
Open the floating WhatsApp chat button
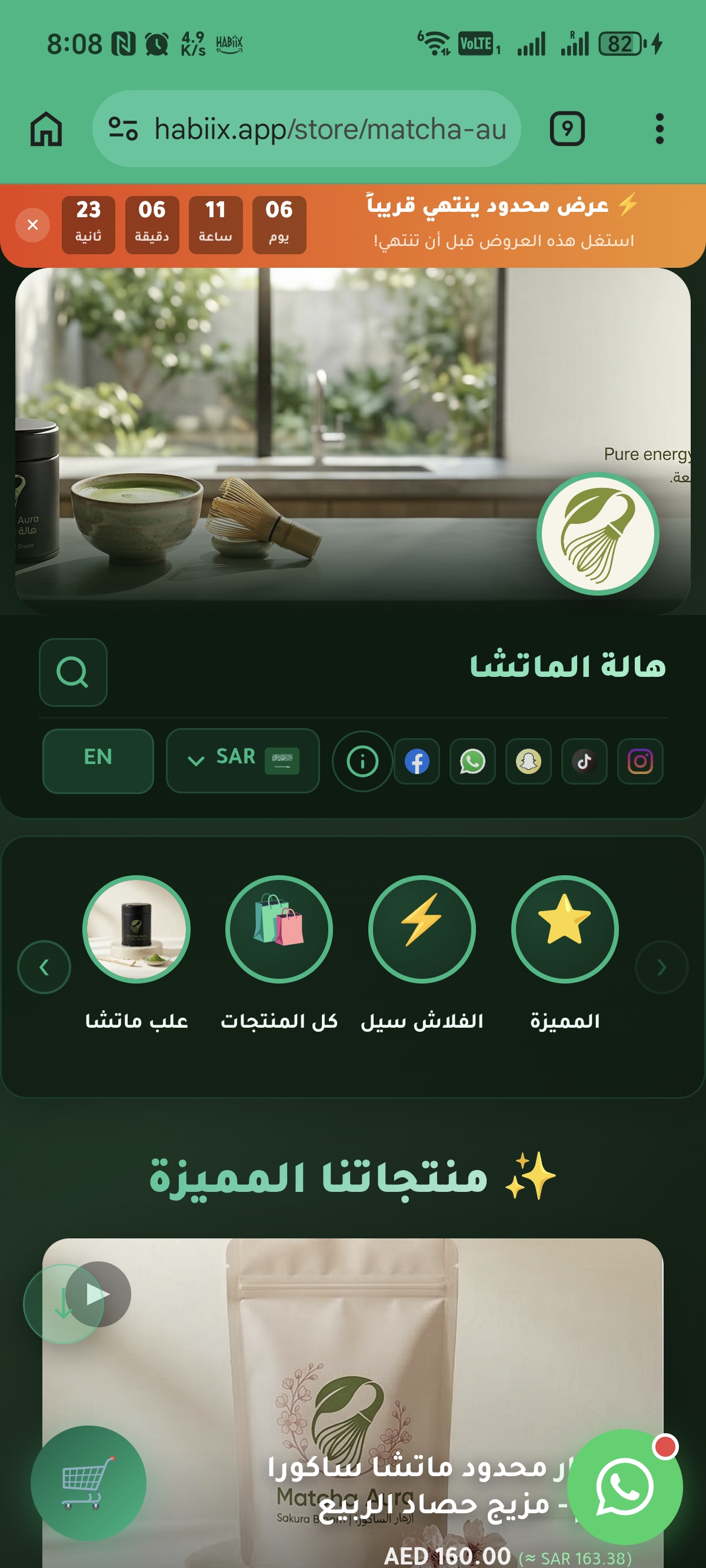pyautogui.click(x=624, y=1486)
